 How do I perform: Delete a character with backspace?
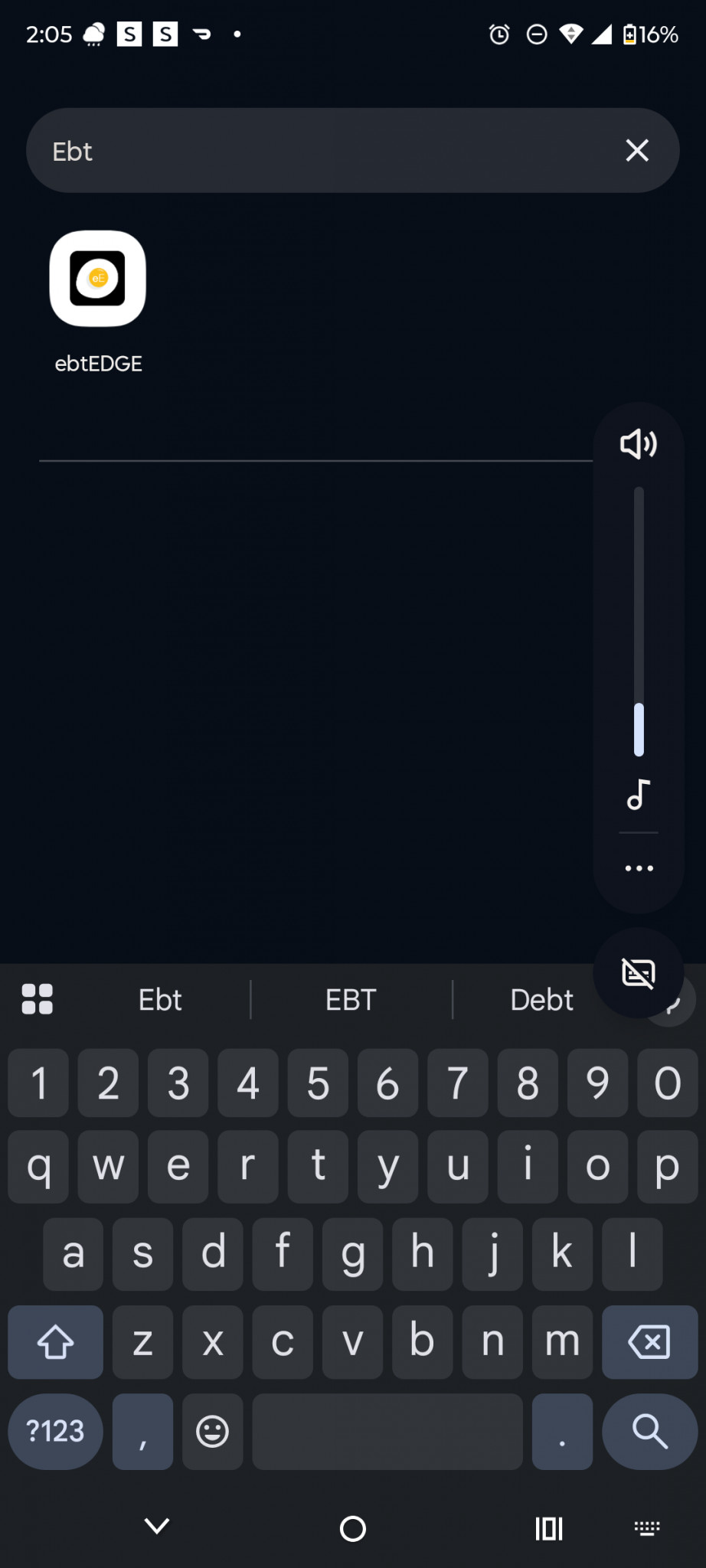click(x=649, y=1342)
